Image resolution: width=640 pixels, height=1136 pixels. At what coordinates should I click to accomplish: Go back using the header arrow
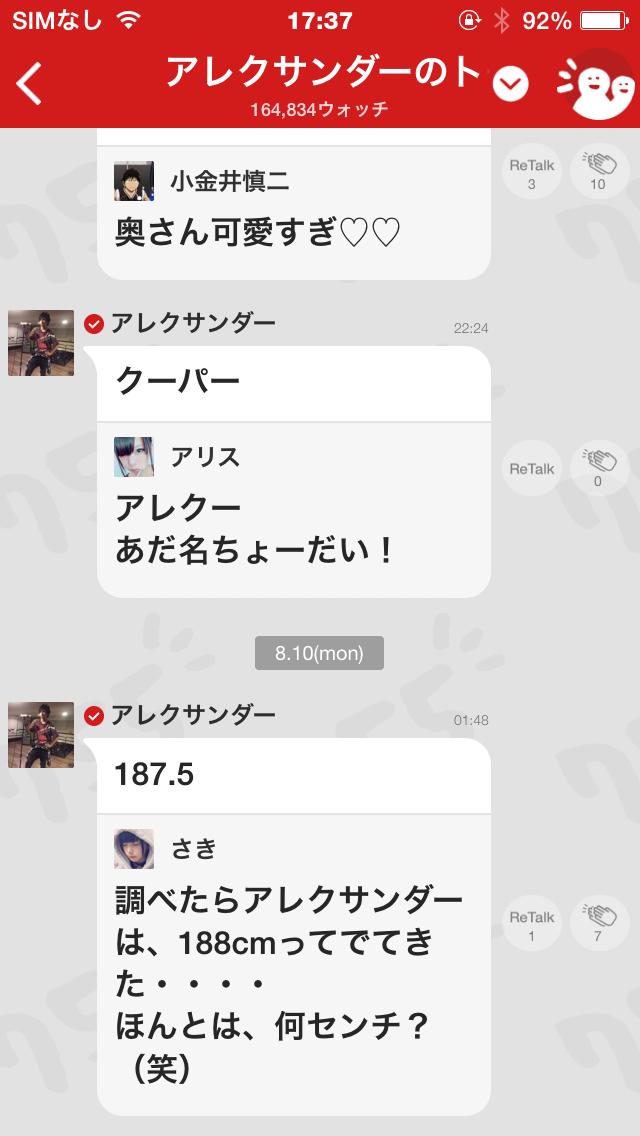pos(30,84)
